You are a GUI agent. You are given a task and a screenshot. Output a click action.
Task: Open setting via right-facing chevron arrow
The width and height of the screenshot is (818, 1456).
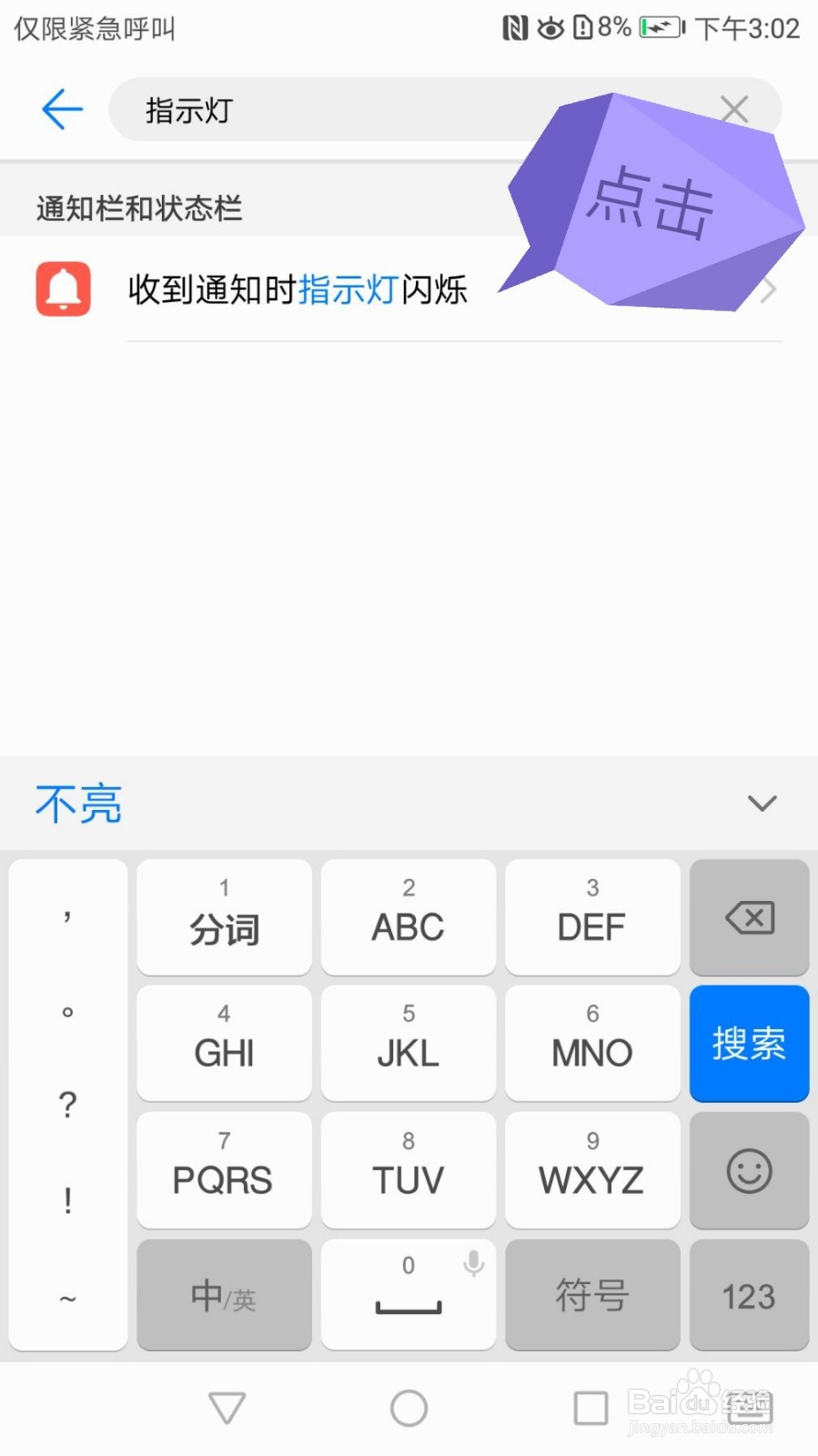click(769, 288)
